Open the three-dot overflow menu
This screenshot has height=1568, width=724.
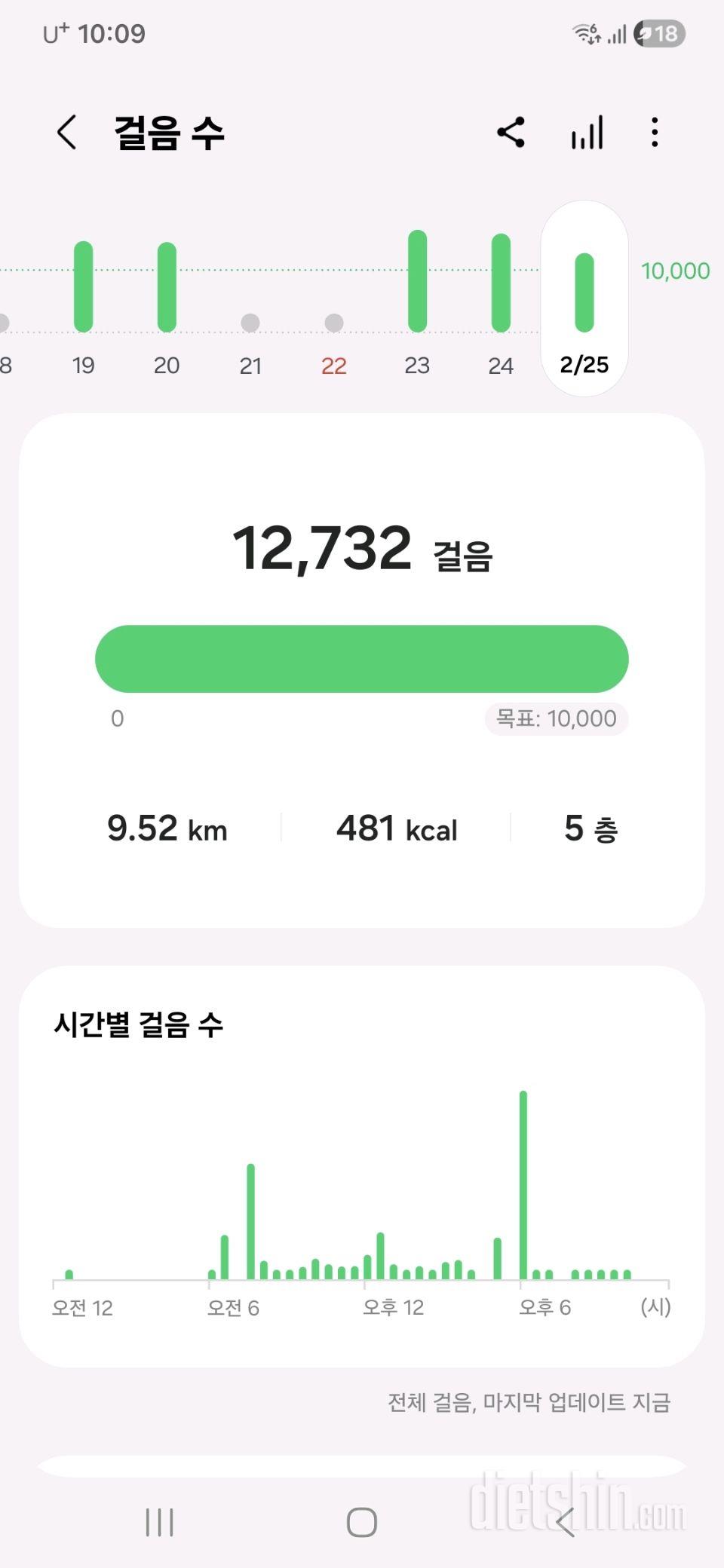tap(654, 131)
